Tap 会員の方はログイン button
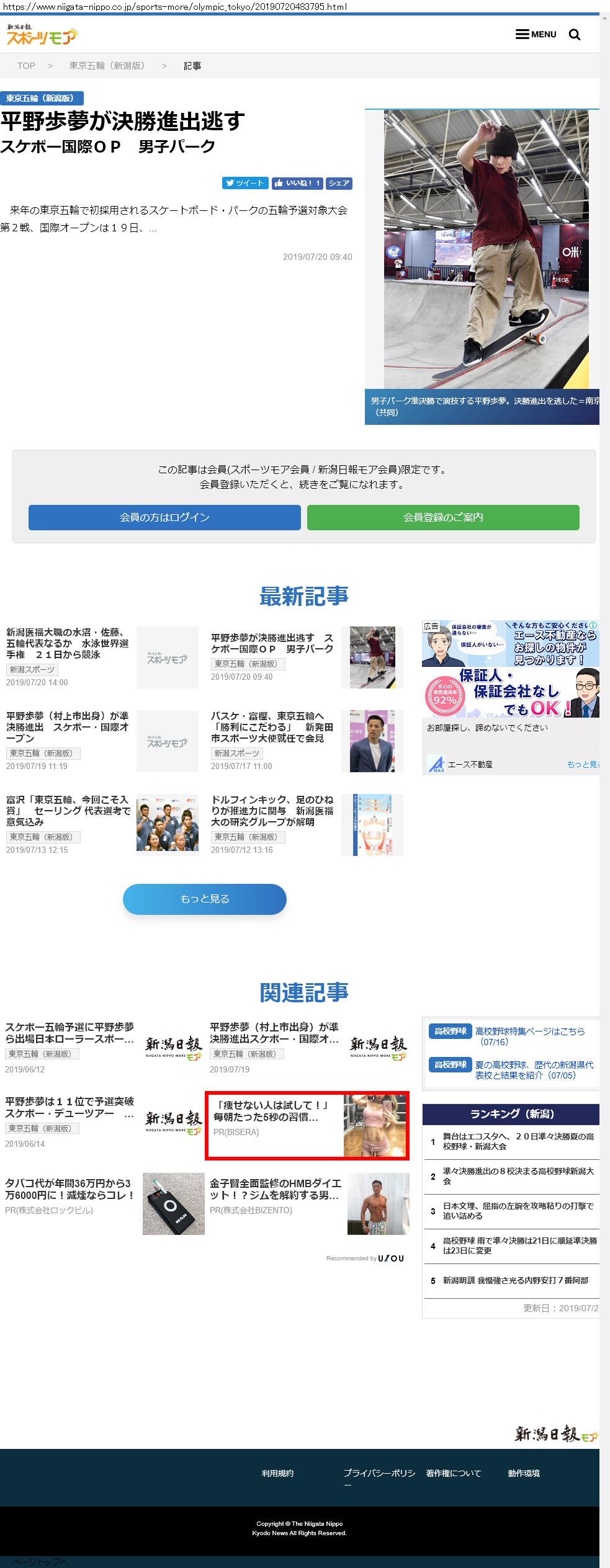610x1568 pixels. (164, 517)
